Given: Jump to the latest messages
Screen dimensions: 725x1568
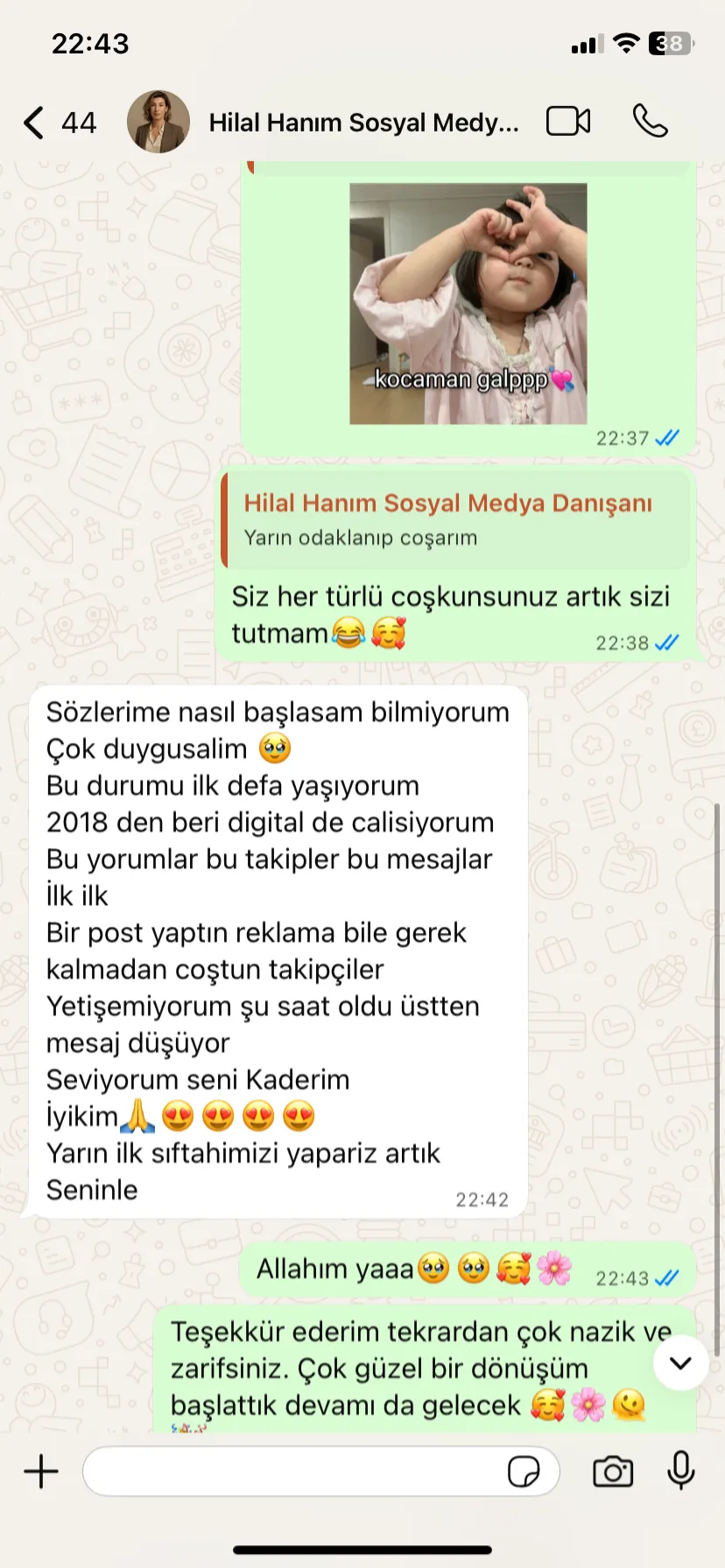Looking at the screenshot, I should tap(680, 1363).
